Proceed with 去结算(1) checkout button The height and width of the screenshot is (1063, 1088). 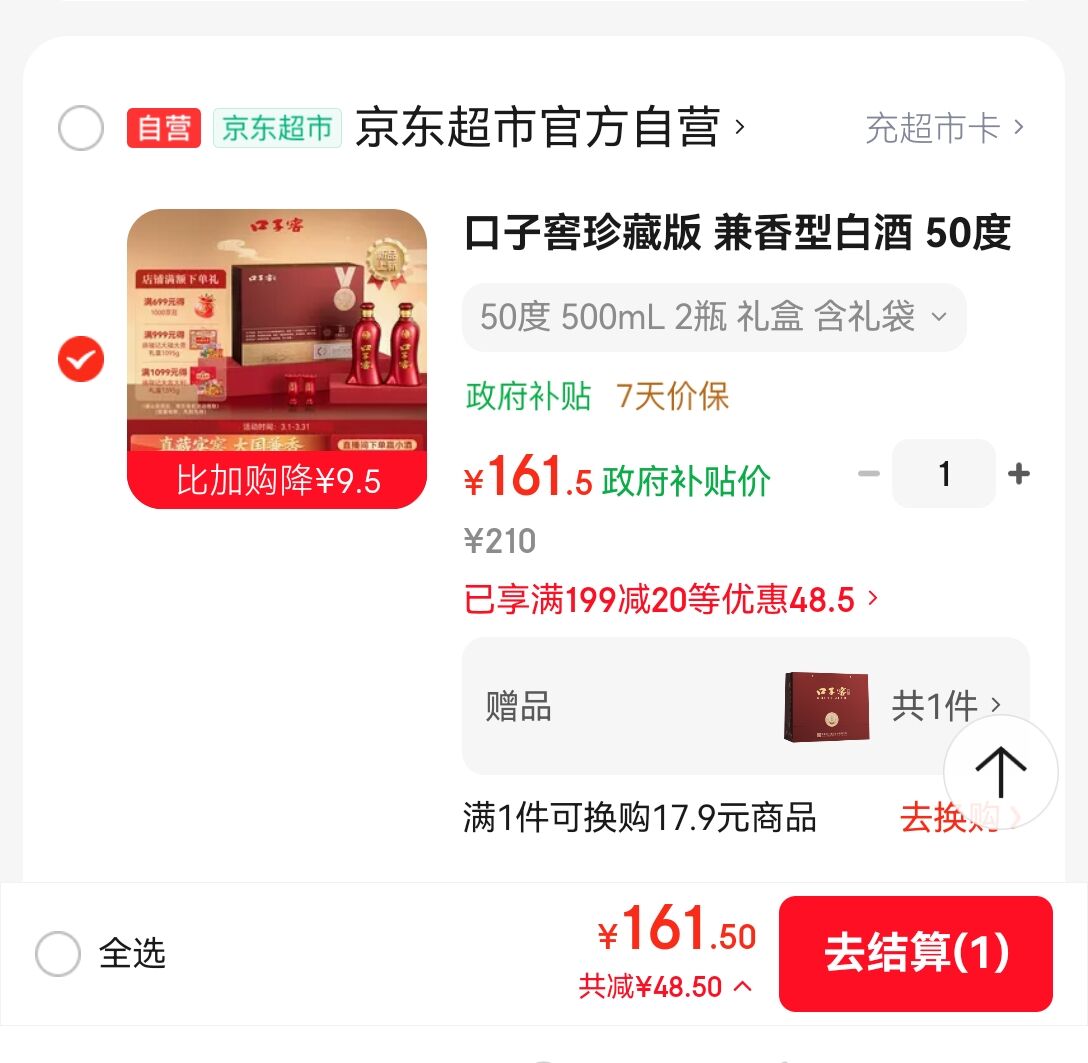915,953
